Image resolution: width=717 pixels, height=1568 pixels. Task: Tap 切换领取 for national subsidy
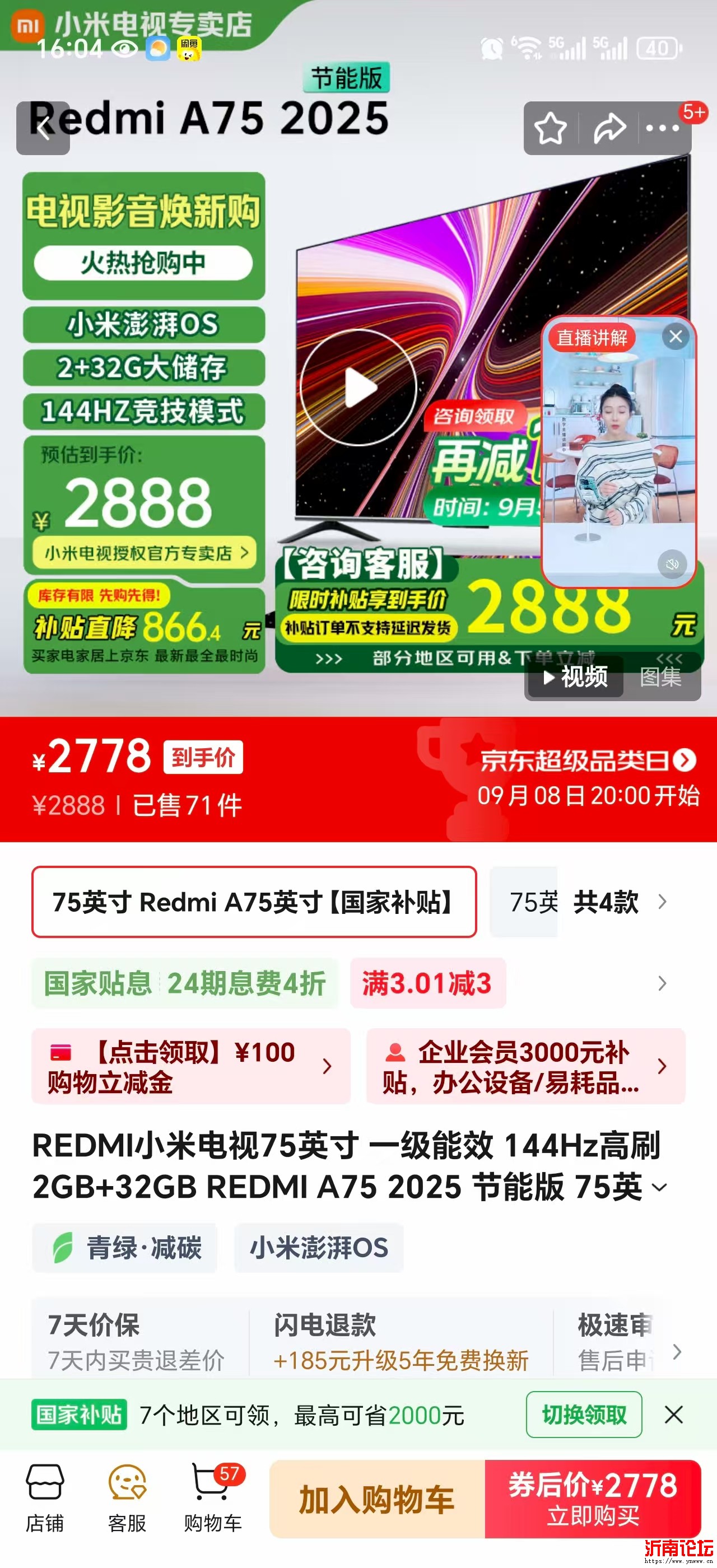pyautogui.click(x=584, y=1415)
